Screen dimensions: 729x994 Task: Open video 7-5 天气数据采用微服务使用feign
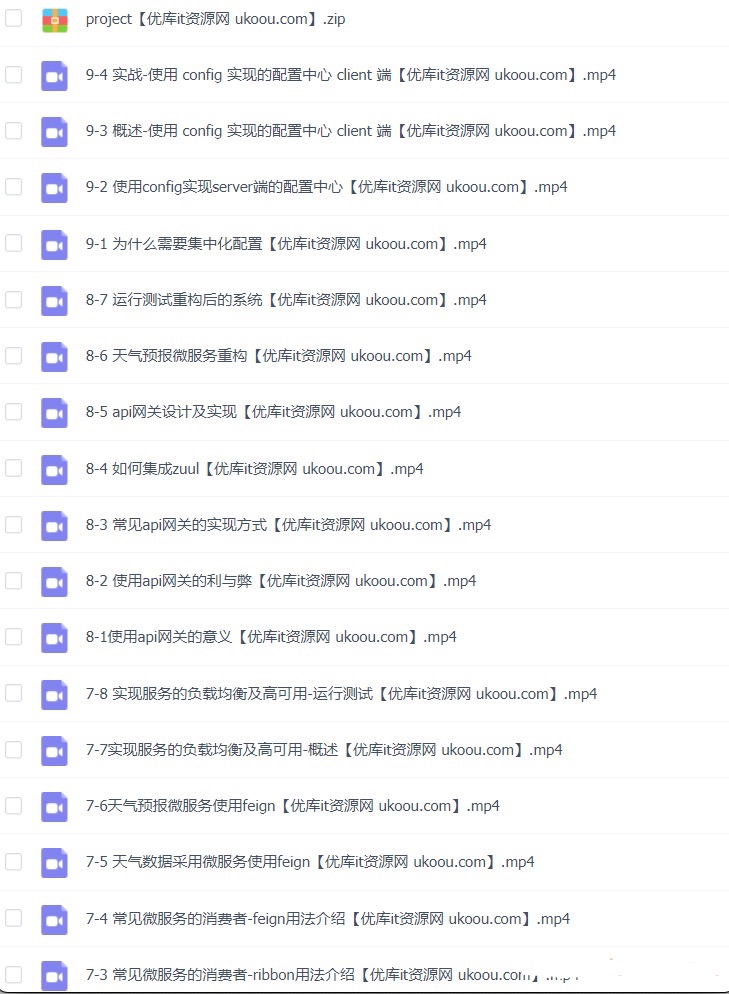point(310,862)
